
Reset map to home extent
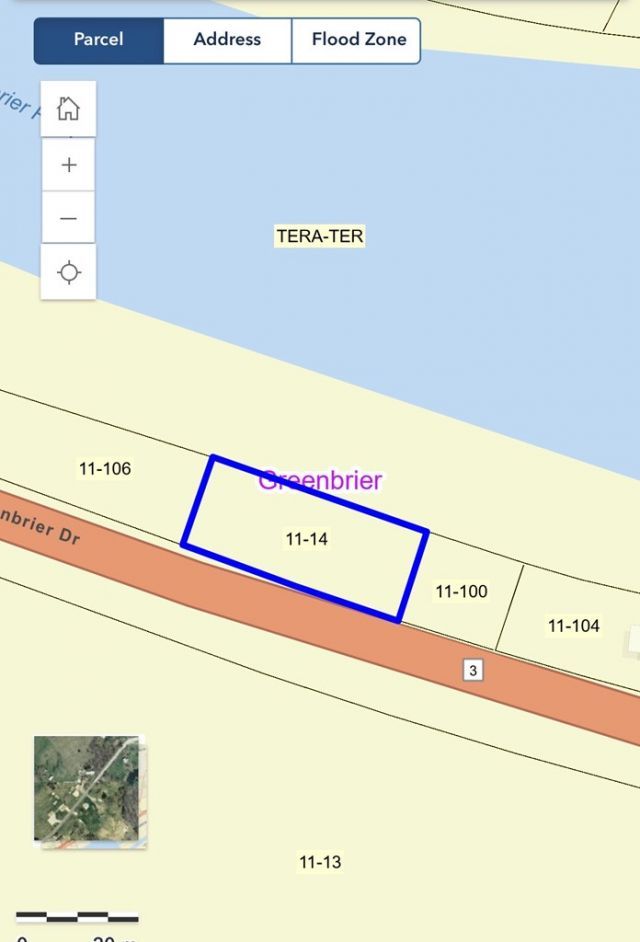68,109
